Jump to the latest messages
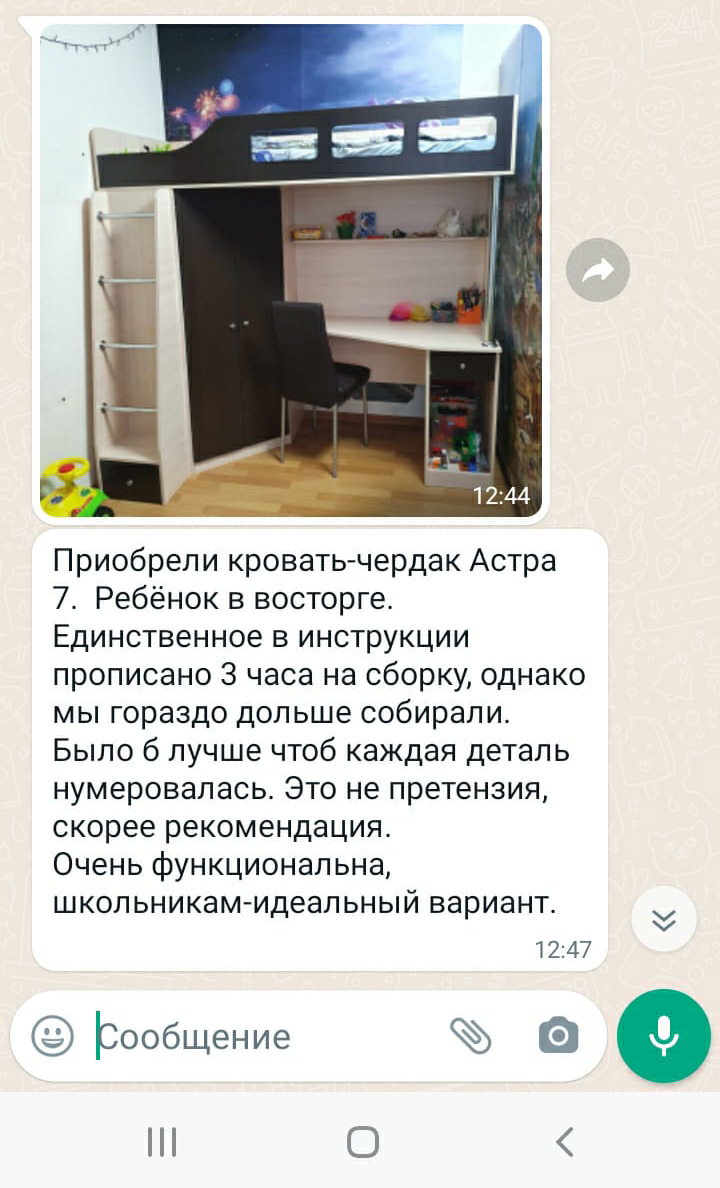Screen dimensions: 720x1188 point(664,918)
